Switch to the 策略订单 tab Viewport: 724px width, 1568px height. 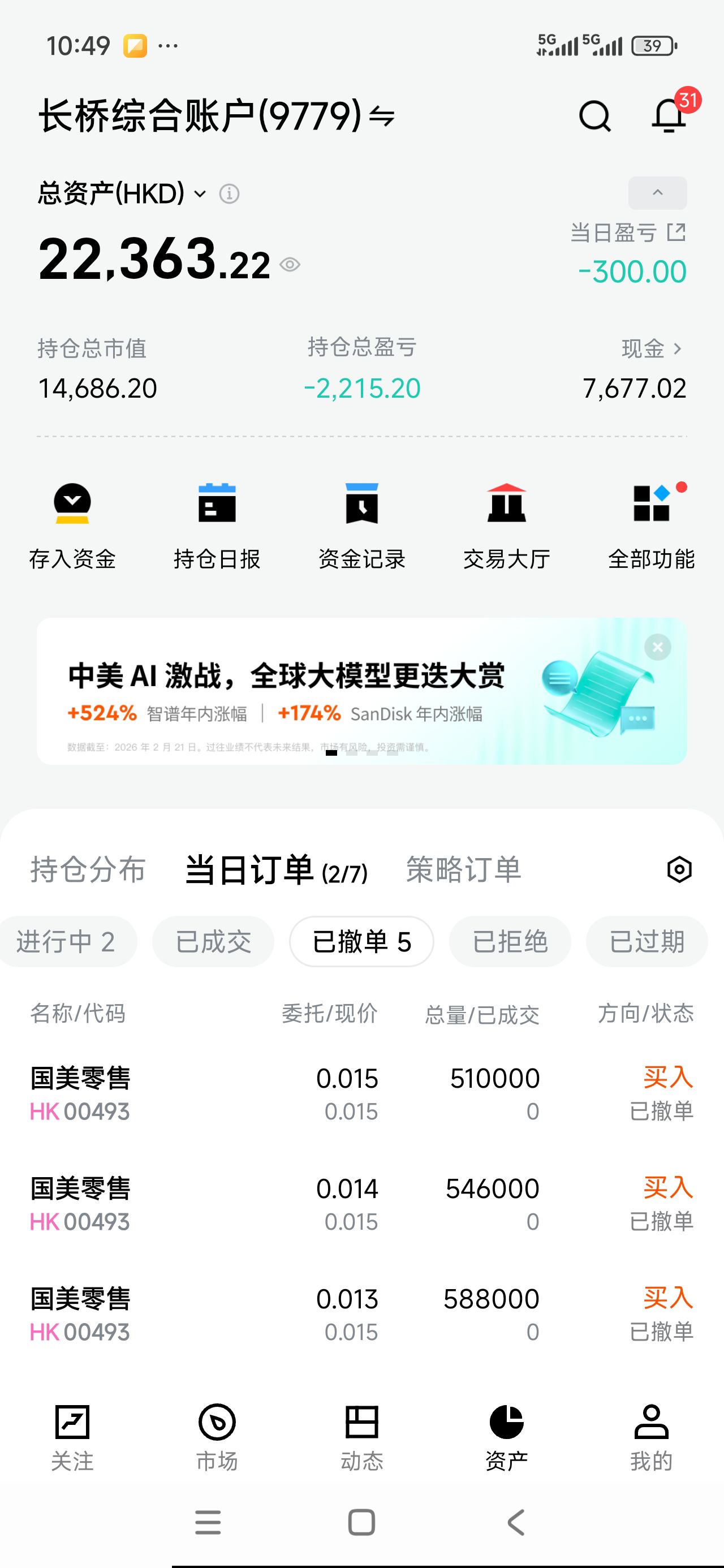tap(463, 869)
